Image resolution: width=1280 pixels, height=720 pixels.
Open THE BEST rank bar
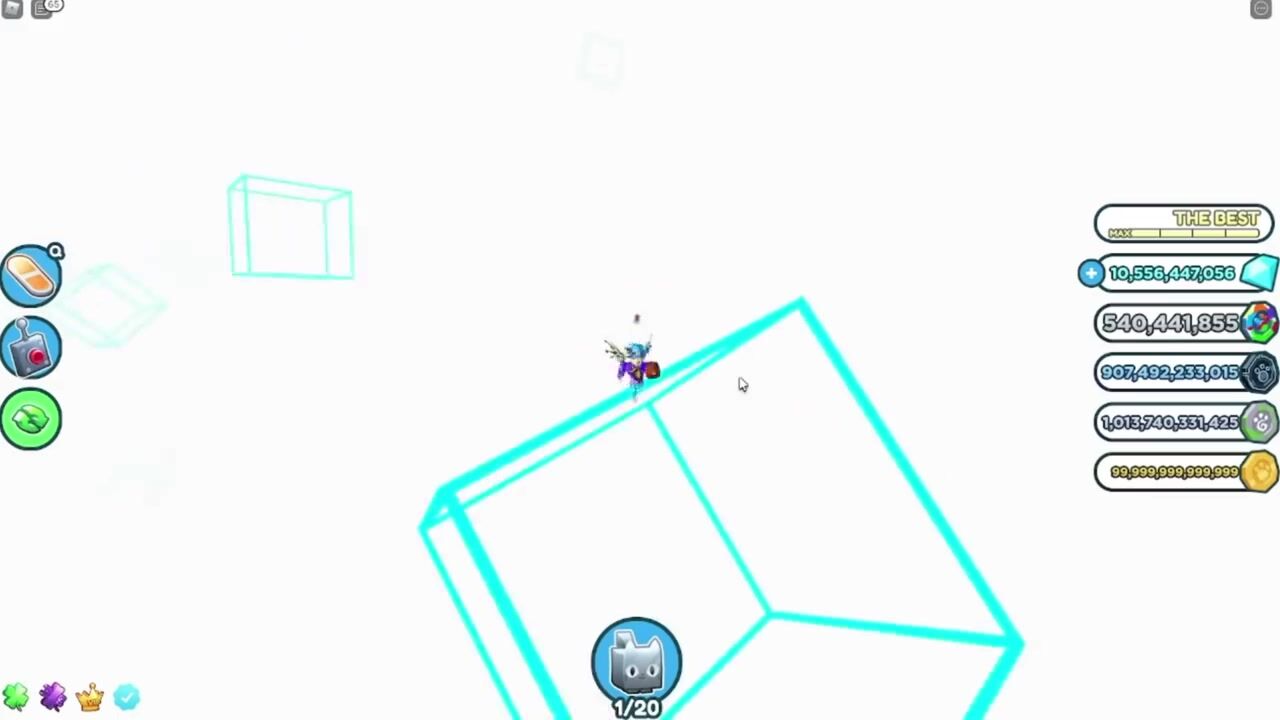click(1184, 223)
